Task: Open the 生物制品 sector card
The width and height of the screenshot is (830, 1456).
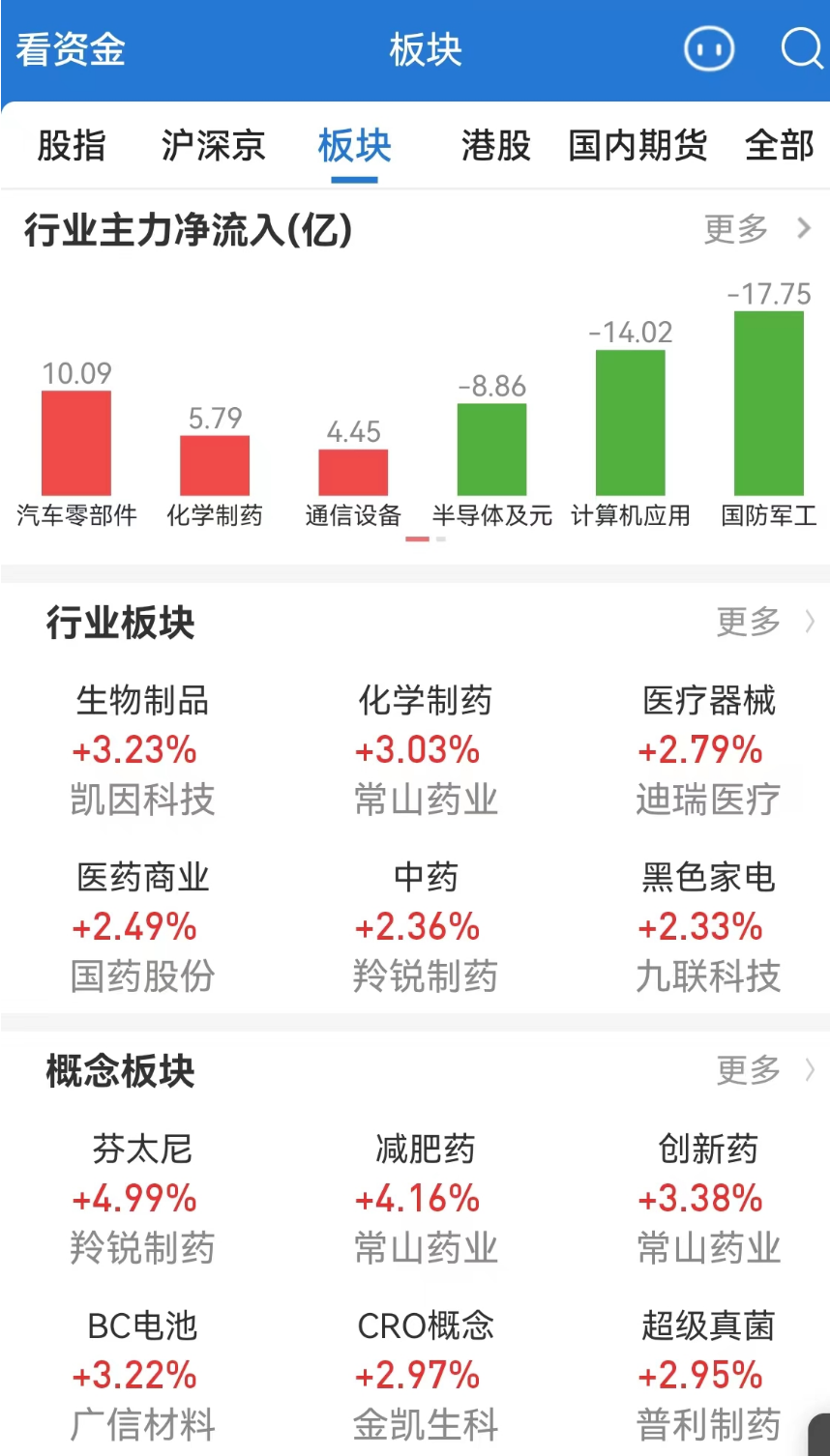Action: tap(142, 749)
